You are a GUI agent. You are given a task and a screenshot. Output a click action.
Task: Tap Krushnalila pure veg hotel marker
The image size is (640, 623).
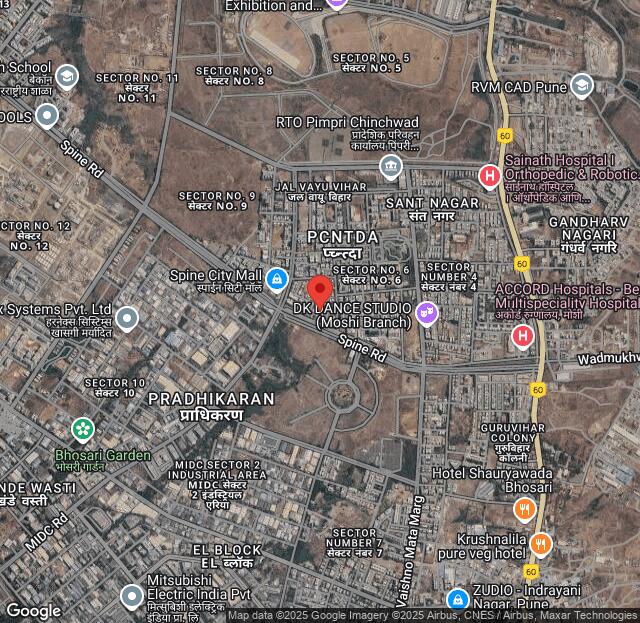point(541,545)
